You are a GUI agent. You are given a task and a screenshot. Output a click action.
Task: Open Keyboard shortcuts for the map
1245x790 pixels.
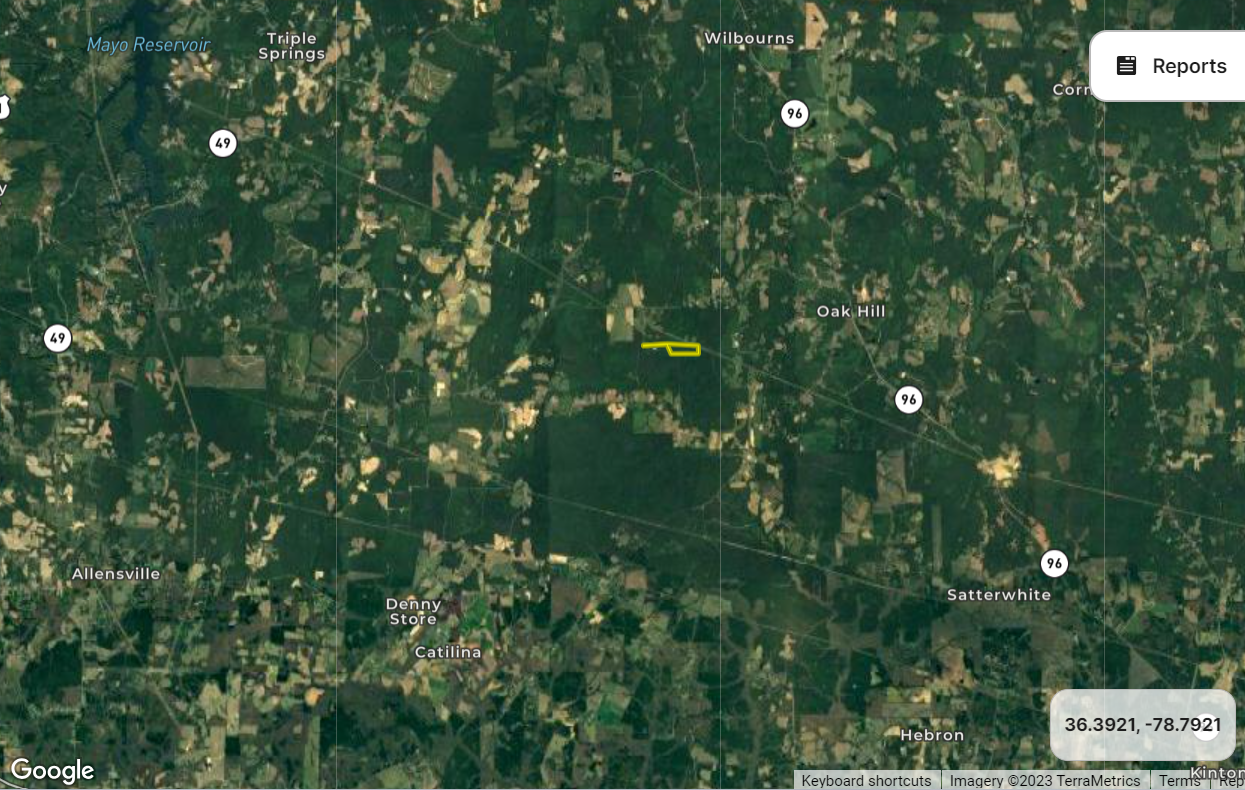pos(866,780)
